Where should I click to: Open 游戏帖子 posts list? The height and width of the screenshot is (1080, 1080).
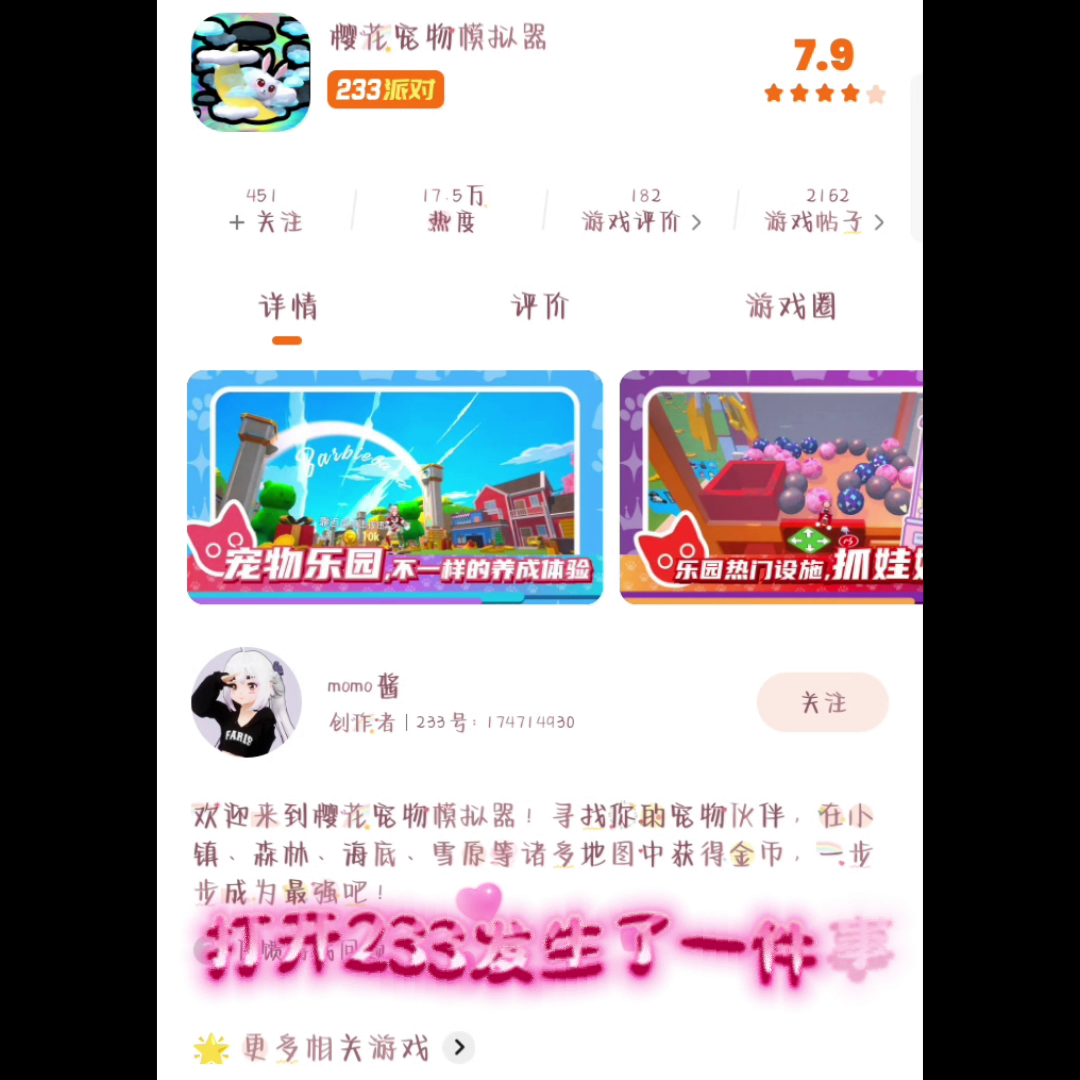click(x=824, y=210)
